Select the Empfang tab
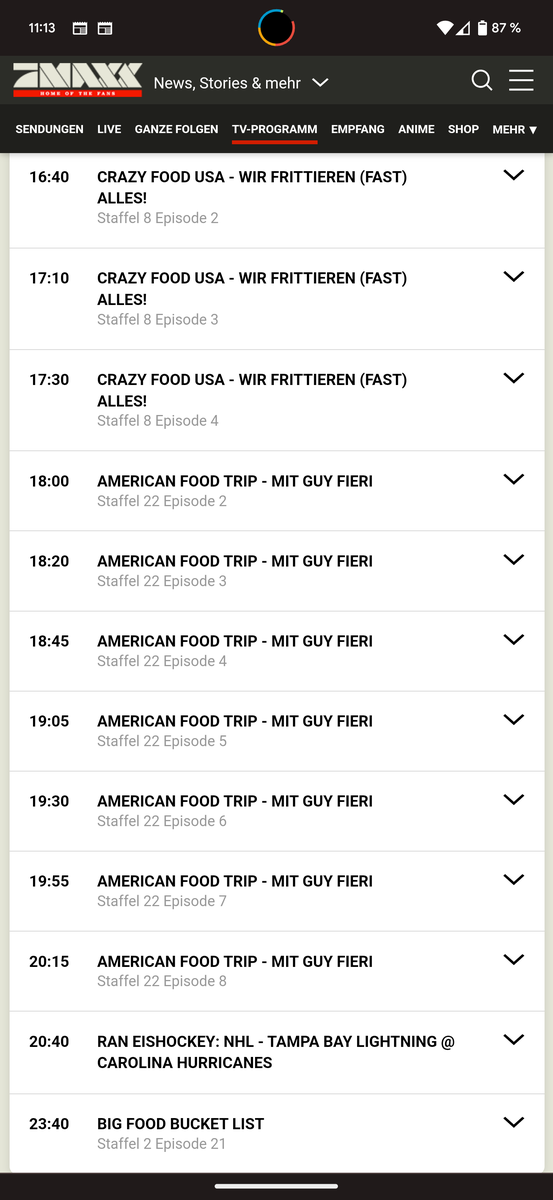The image size is (553, 1200). point(358,129)
